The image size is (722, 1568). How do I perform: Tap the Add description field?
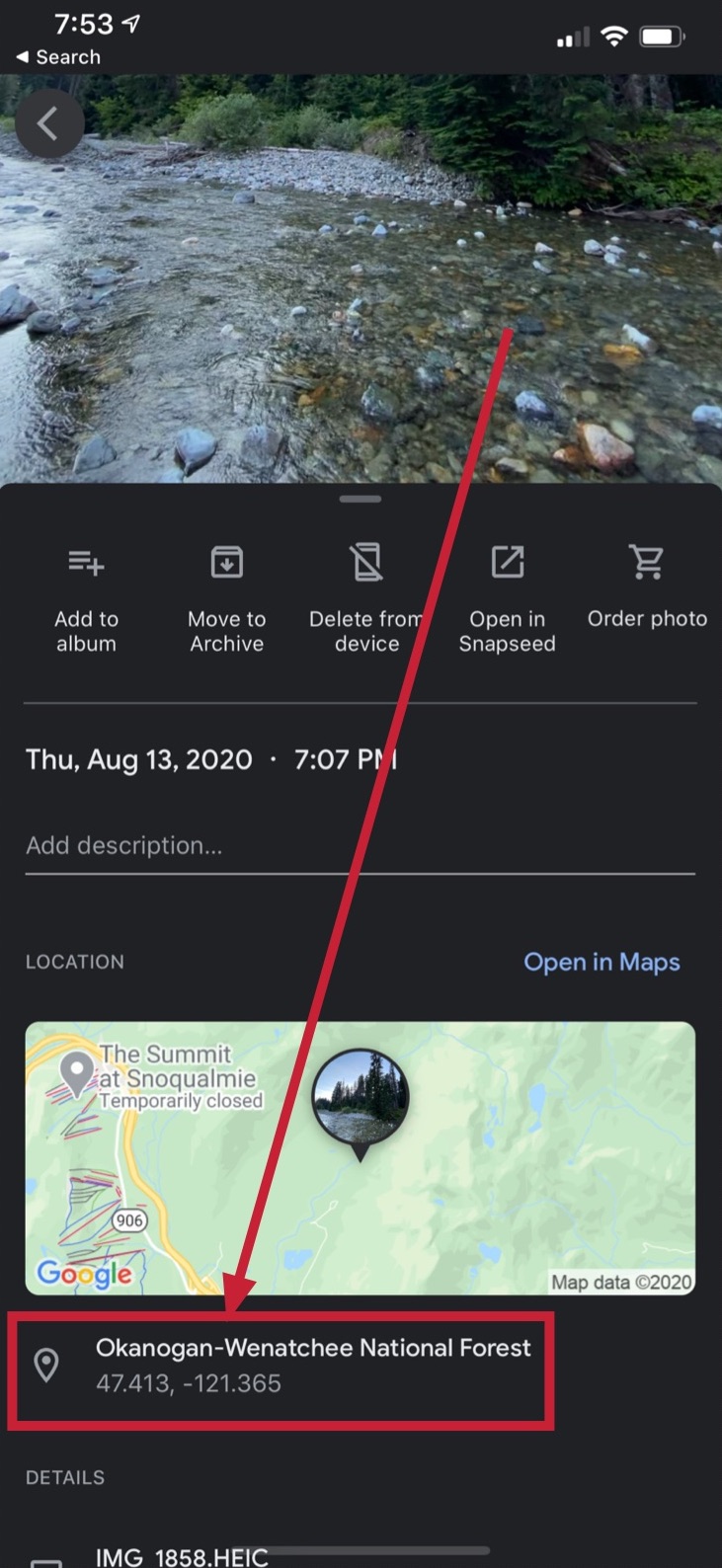click(125, 845)
